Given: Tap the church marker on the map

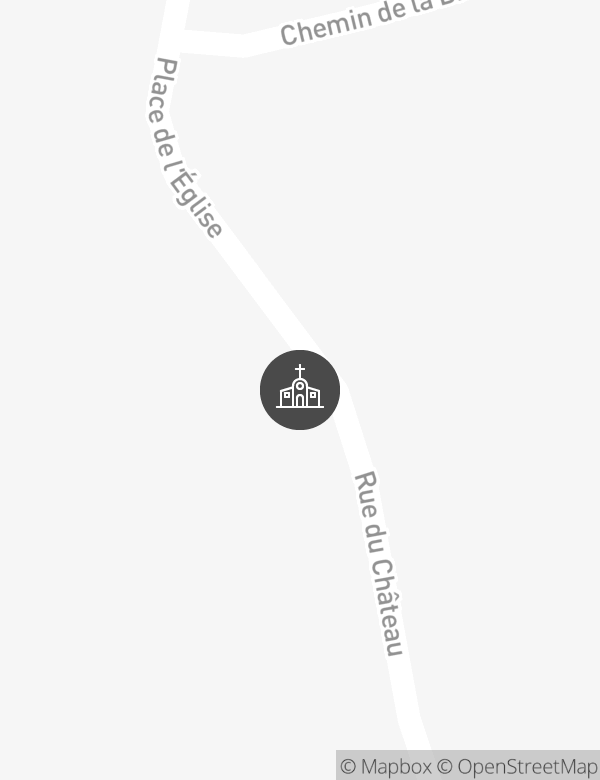Looking at the screenshot, I should click(x=300, y=390).
